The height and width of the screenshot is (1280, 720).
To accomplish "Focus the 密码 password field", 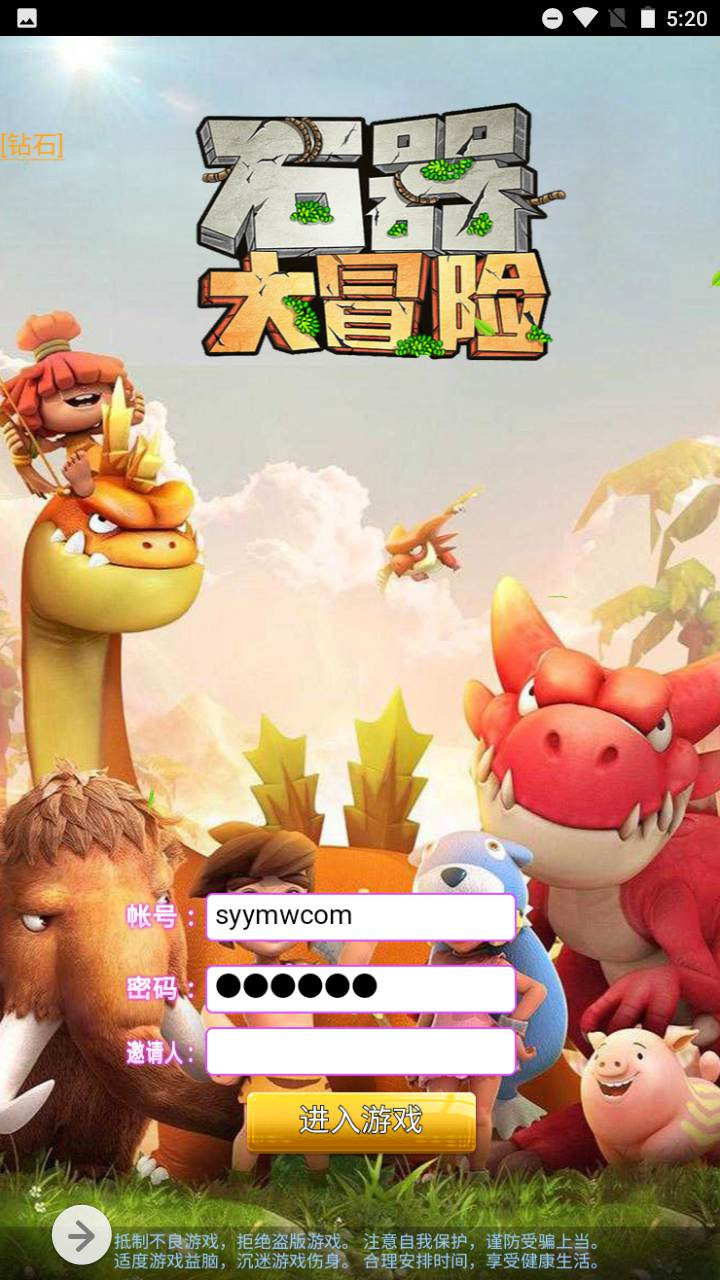I will tap(361, 988).
